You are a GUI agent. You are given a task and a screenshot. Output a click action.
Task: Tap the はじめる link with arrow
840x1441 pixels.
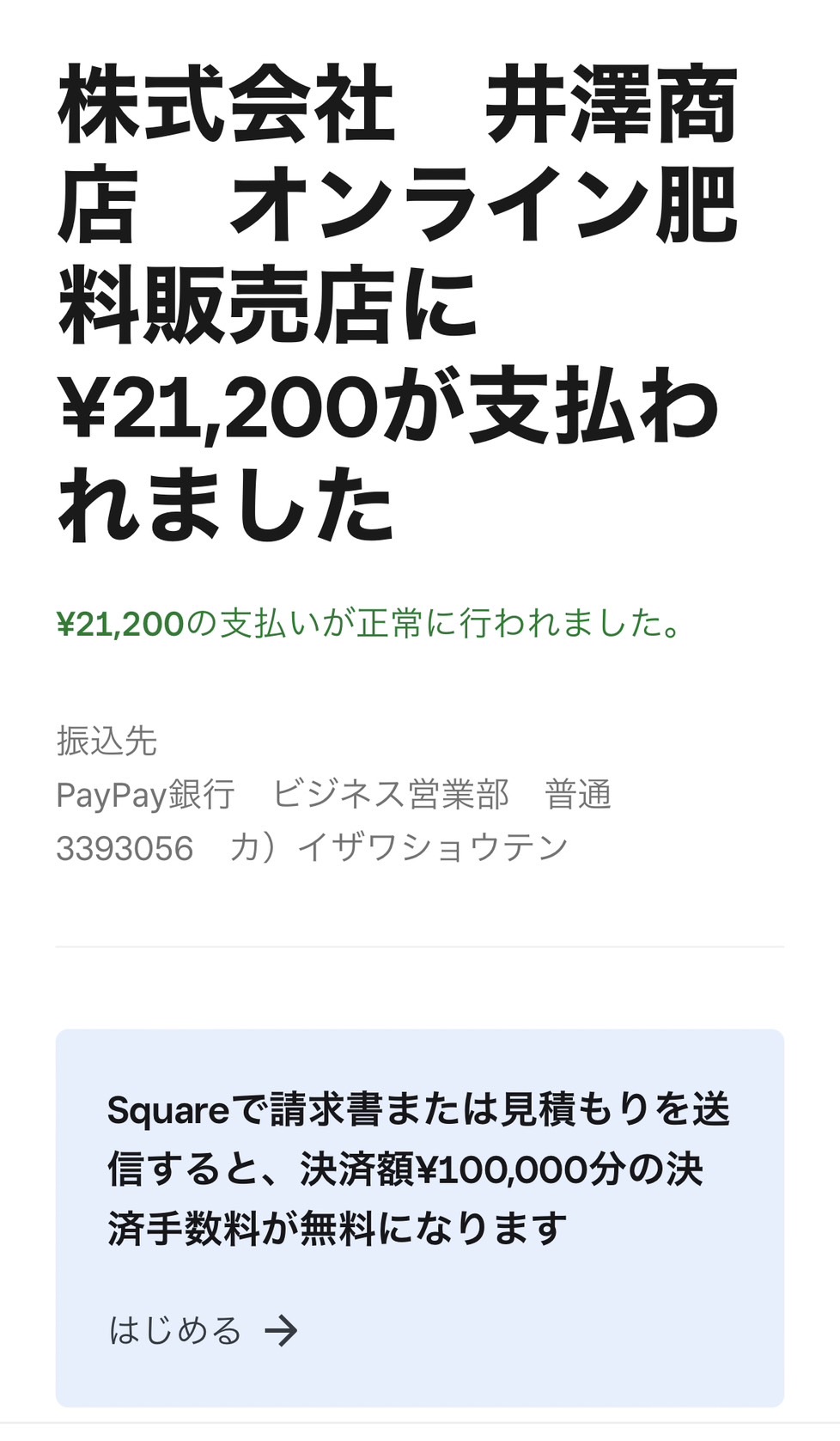tap(203, 1331)
